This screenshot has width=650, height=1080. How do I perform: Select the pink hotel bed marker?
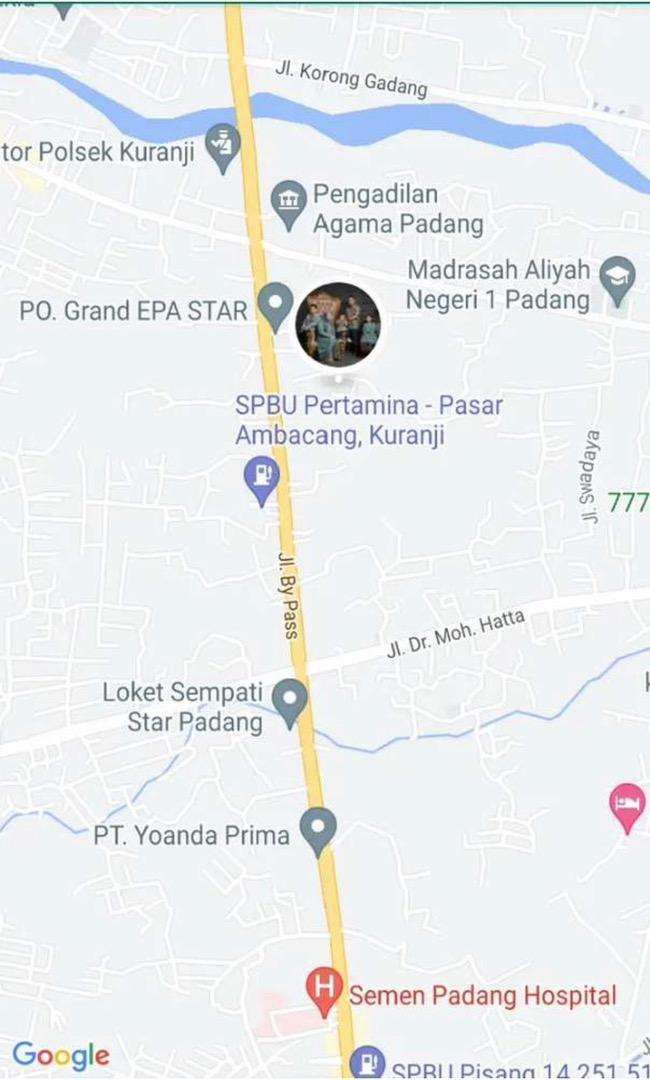[x=626, y=803]
